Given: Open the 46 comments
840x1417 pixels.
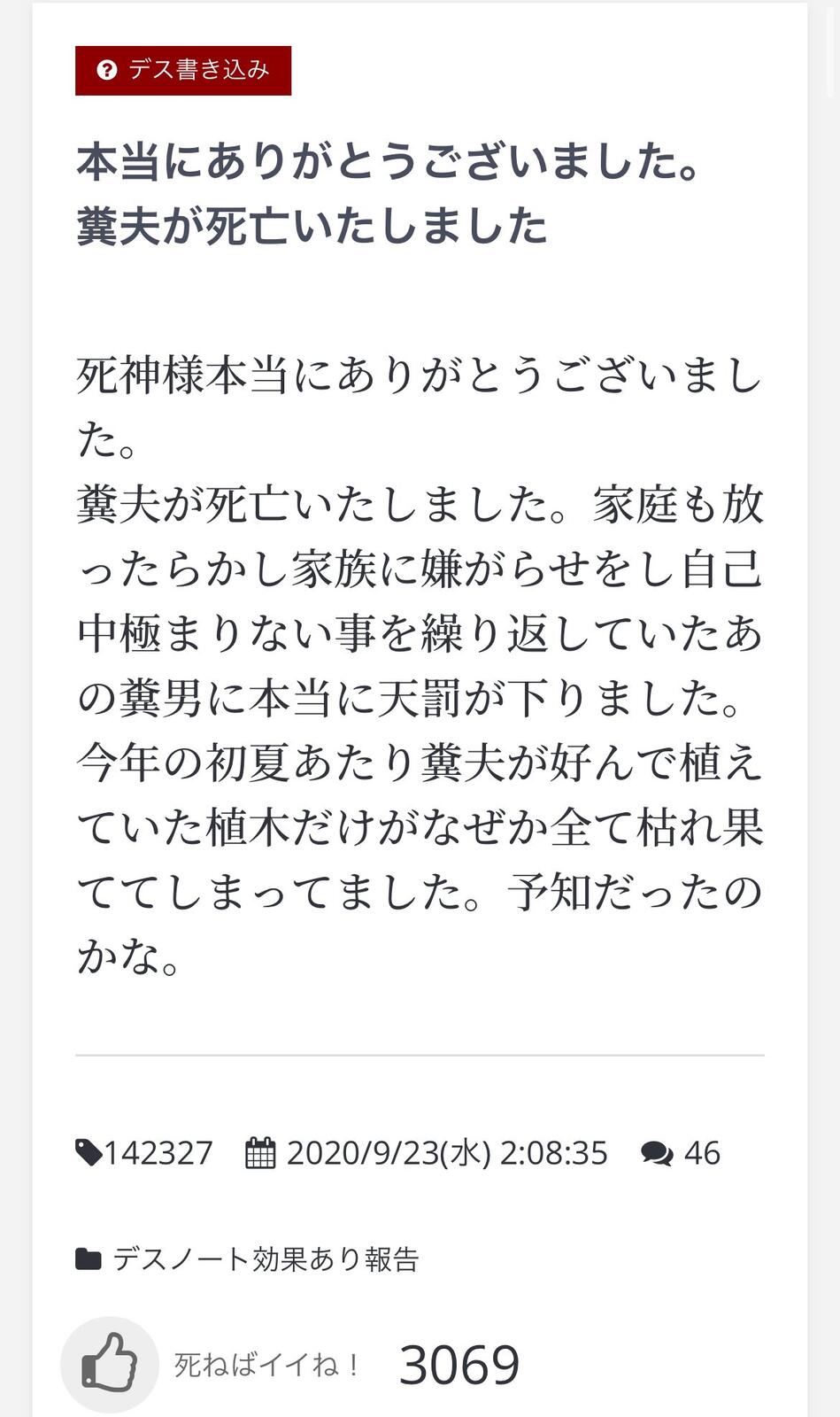Looking at the screenshot, I should coord(681,1153).
